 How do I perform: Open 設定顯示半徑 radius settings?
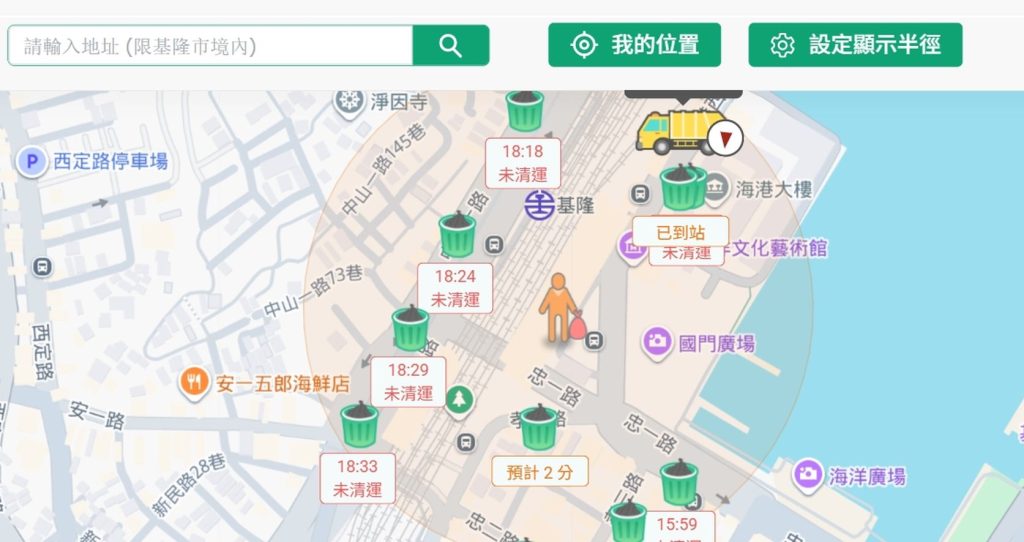(855, 45)
